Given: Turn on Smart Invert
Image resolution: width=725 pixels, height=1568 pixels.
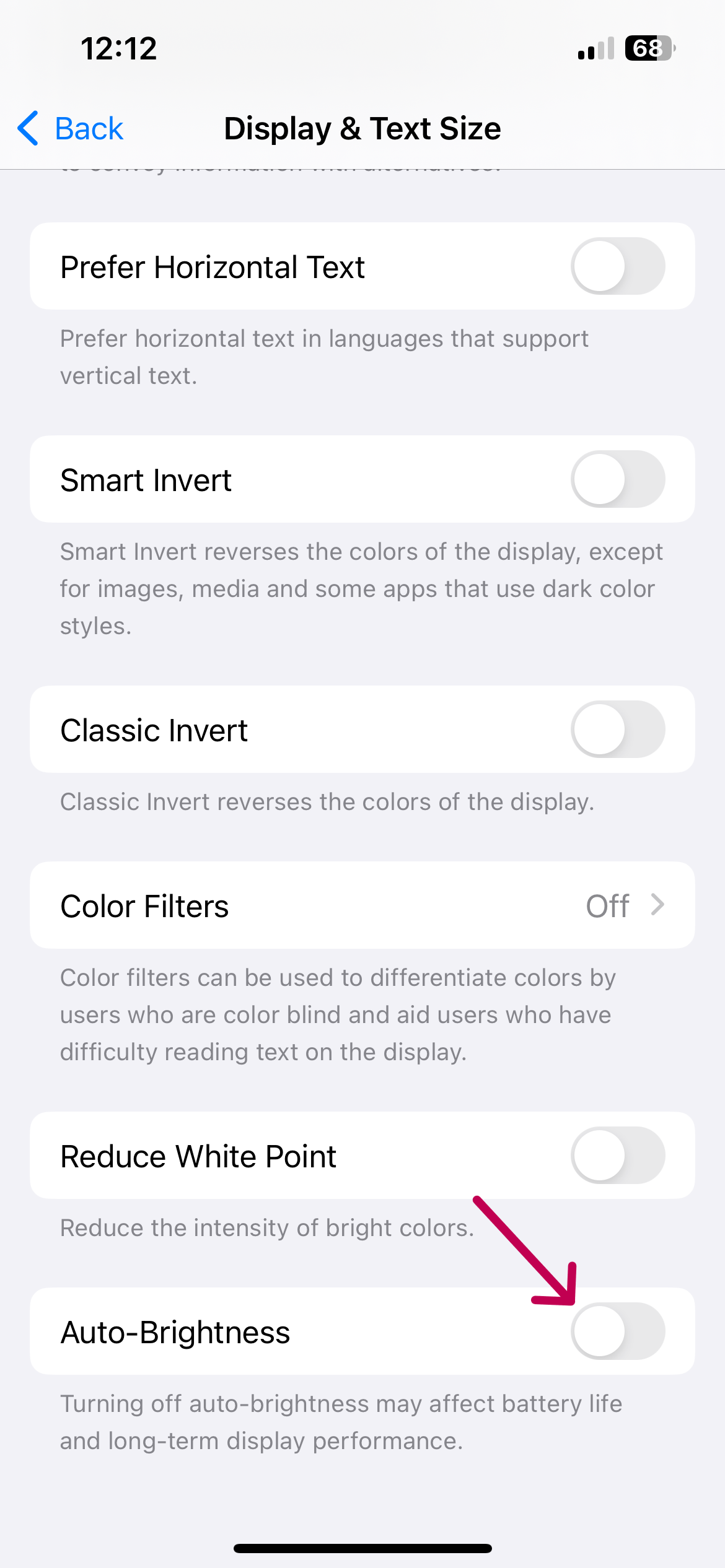Looking at the screenshot, I should pos(617,479).
